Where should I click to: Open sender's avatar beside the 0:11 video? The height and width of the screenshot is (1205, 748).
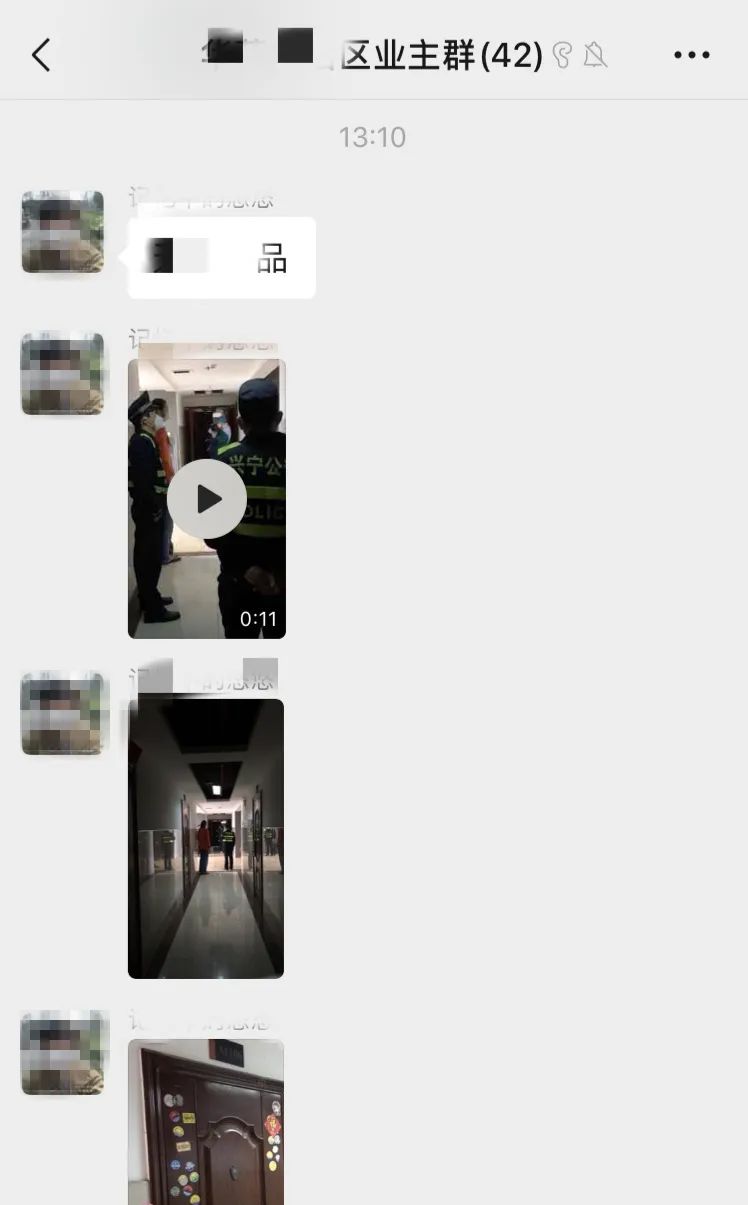click(x=62, y=373)
